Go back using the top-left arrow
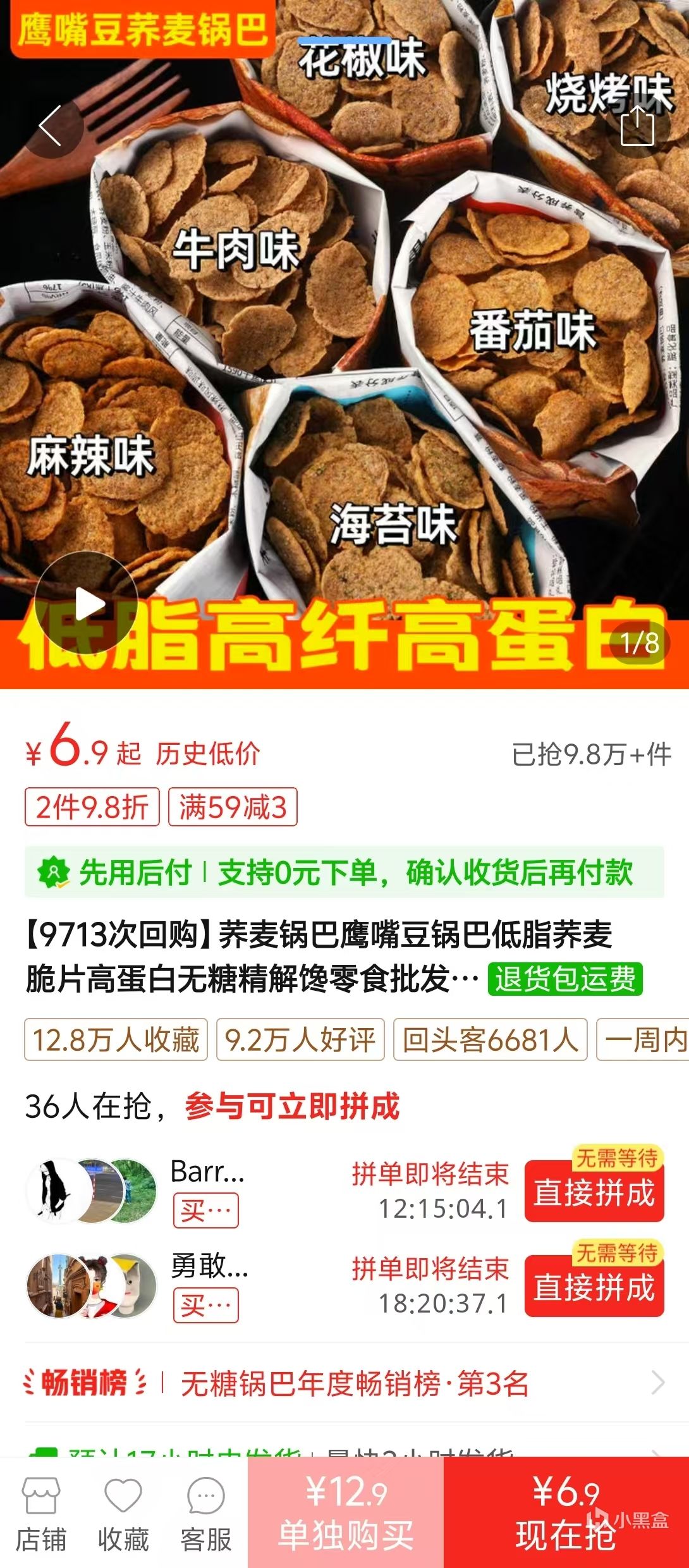This screenshot has height=1568, width=689. (x=51, y=126)
